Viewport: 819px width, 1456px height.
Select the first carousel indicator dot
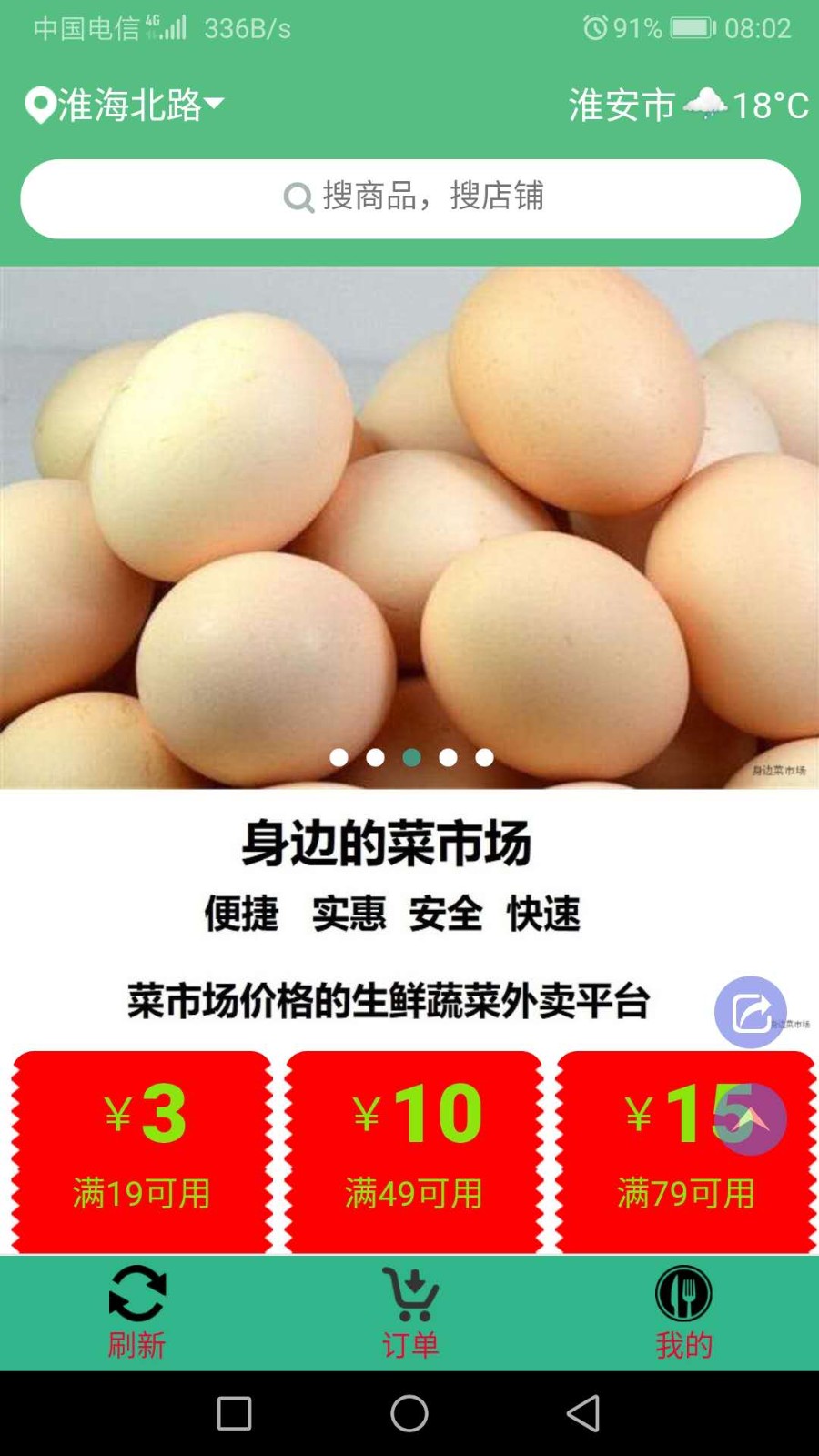pos(338,757)
